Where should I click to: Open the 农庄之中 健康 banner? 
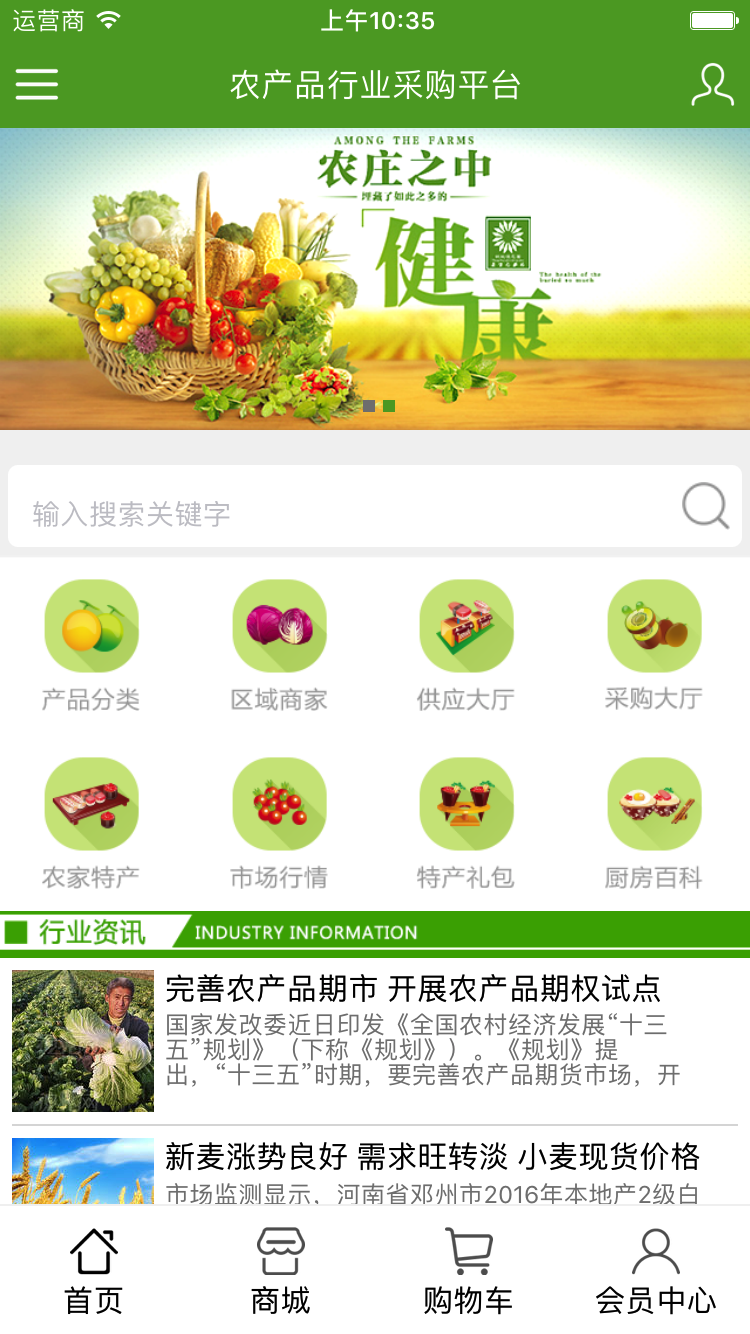tap(375, 279)
